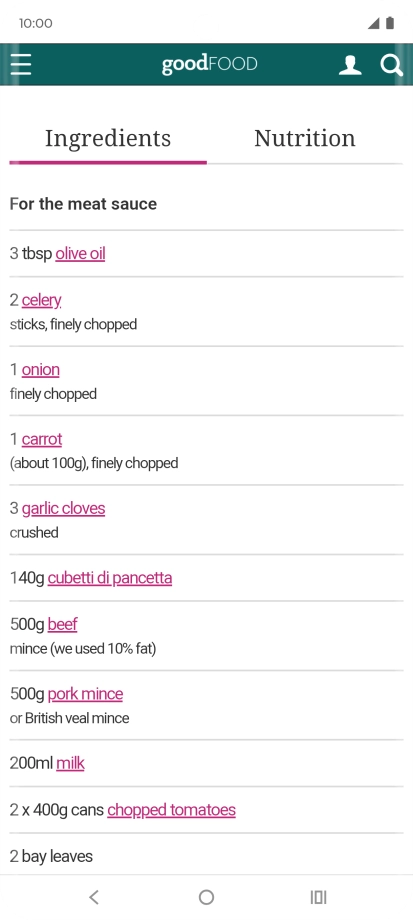The width and height of the screenshot is (413, 920).
Task: Open the hamburger menu
Action: click(21, 65)
